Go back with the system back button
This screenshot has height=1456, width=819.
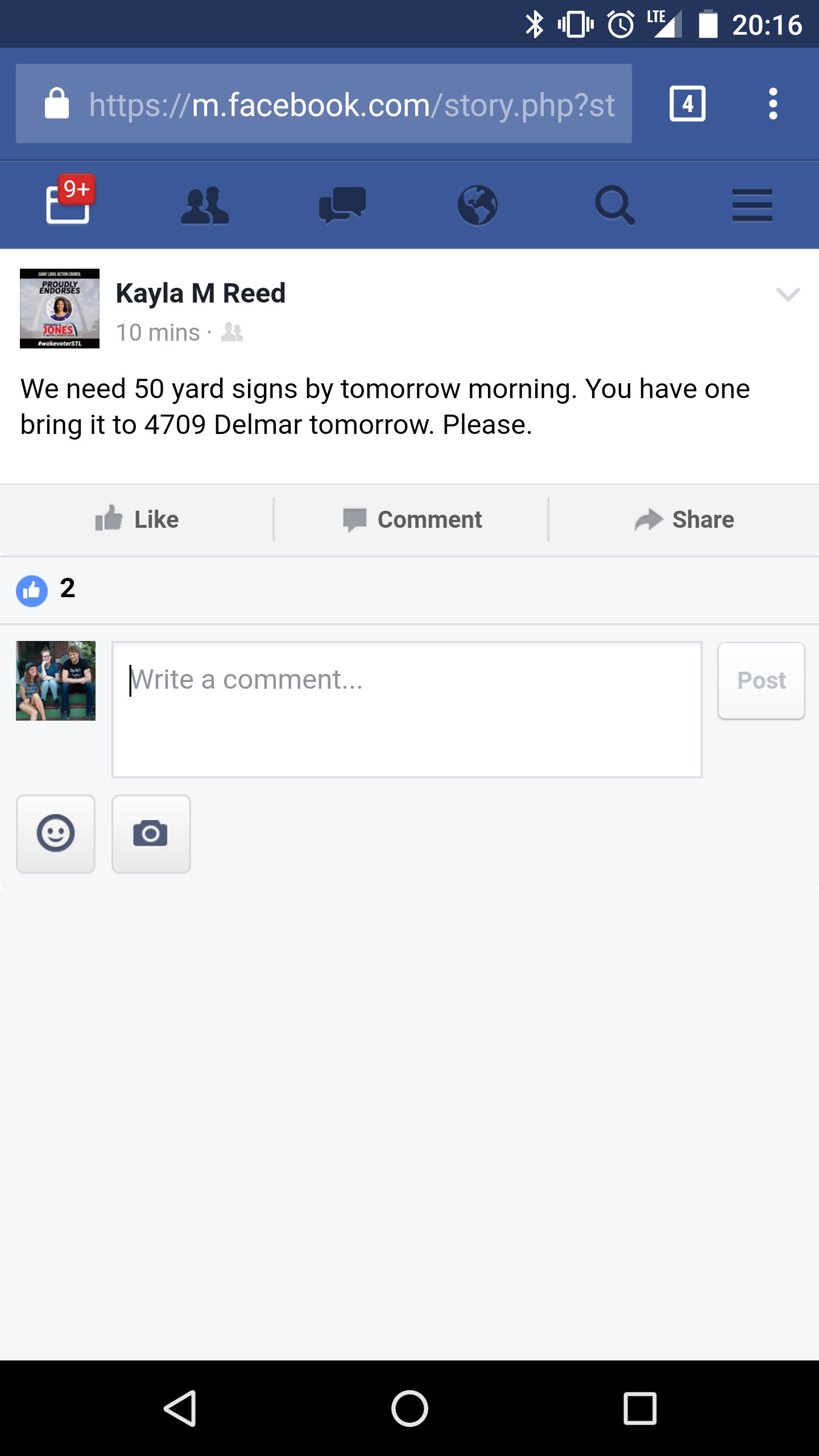point(181,1408)
